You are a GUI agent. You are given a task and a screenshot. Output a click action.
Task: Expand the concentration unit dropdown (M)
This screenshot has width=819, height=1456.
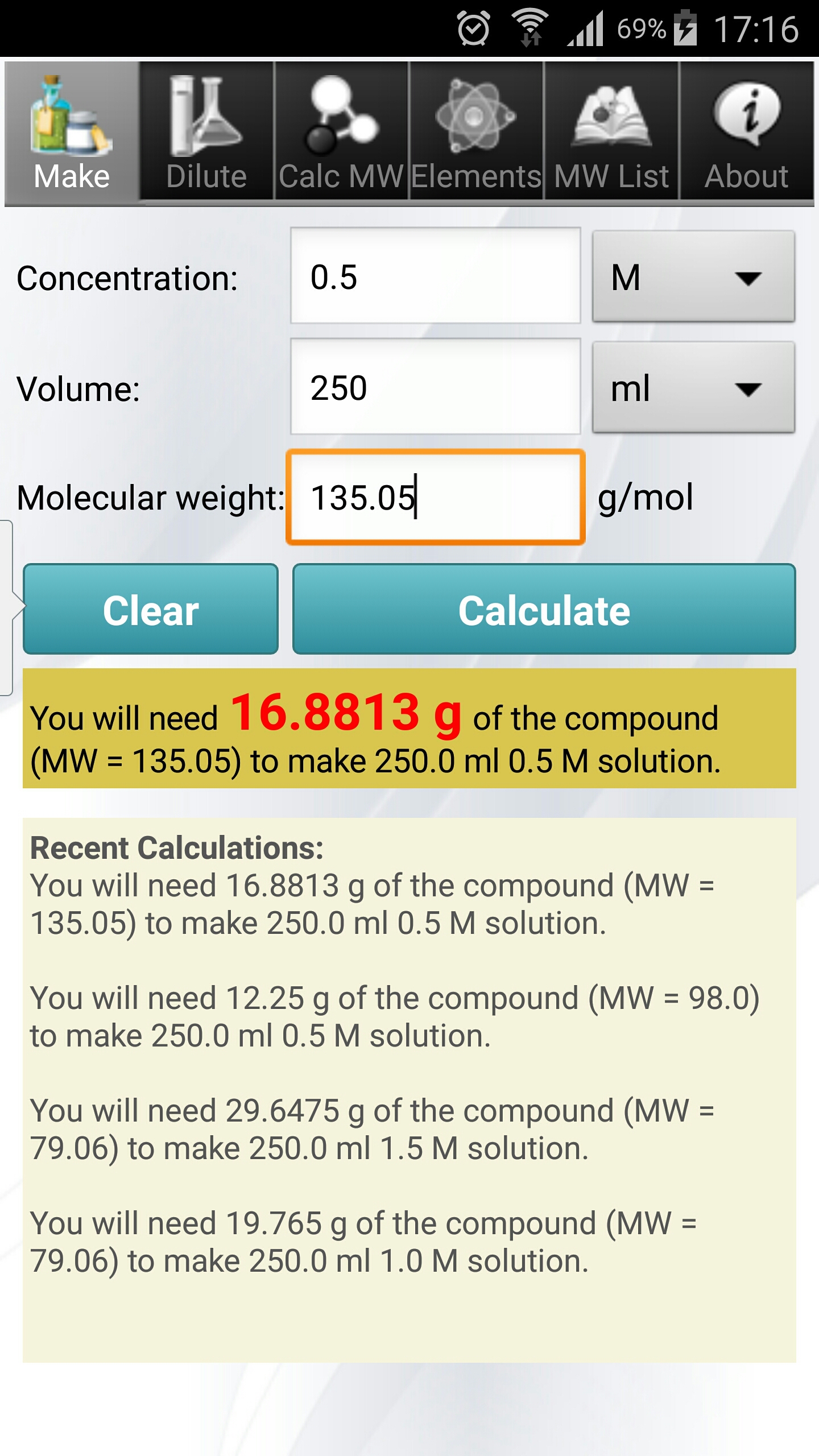[693, 277]
